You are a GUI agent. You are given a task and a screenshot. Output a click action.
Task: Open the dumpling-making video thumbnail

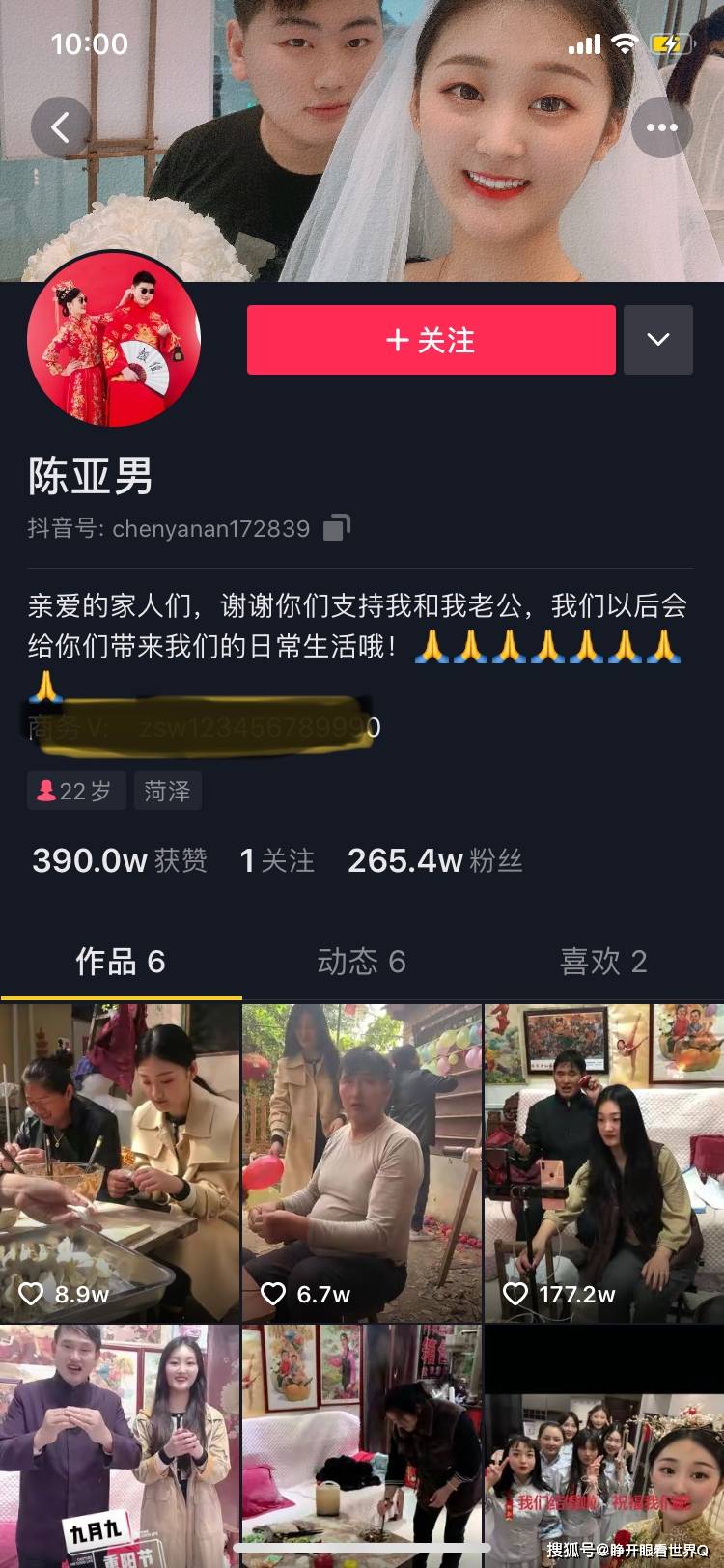[x=120, y=1159]
